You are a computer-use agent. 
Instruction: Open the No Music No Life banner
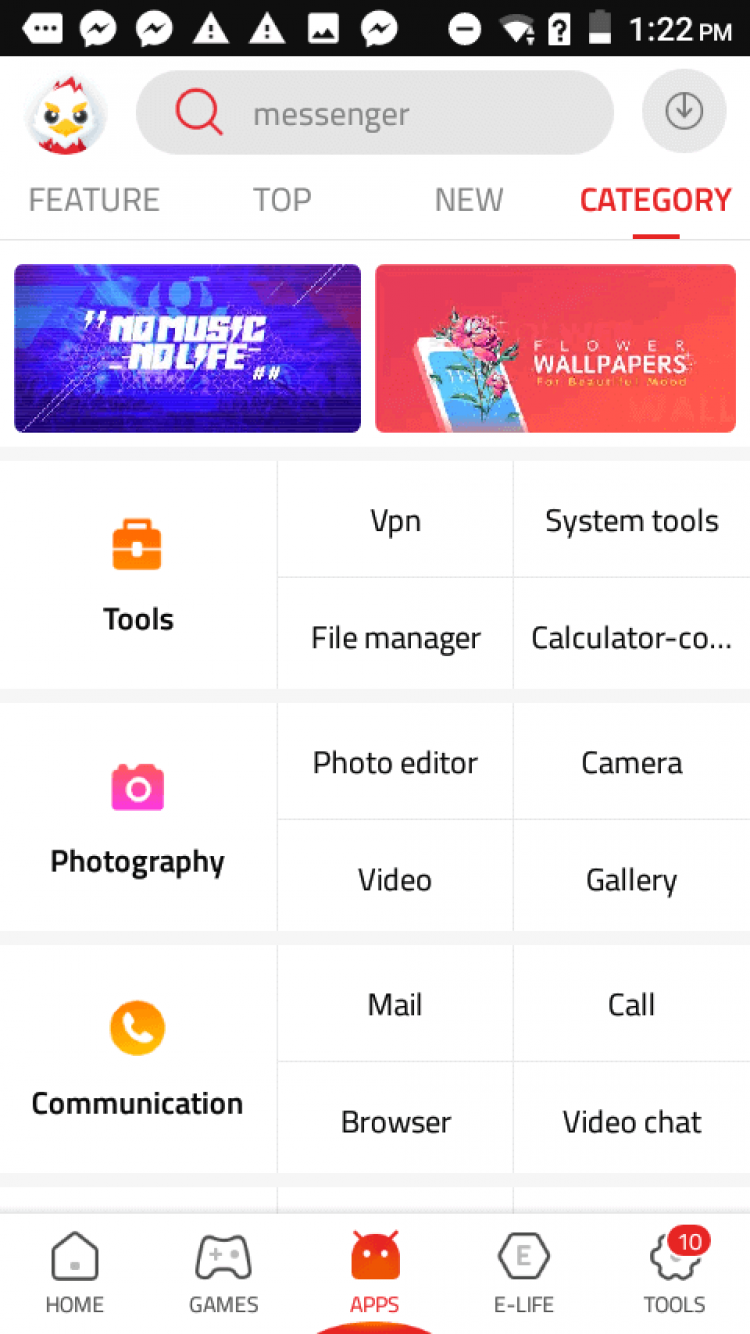click(188, 348)
